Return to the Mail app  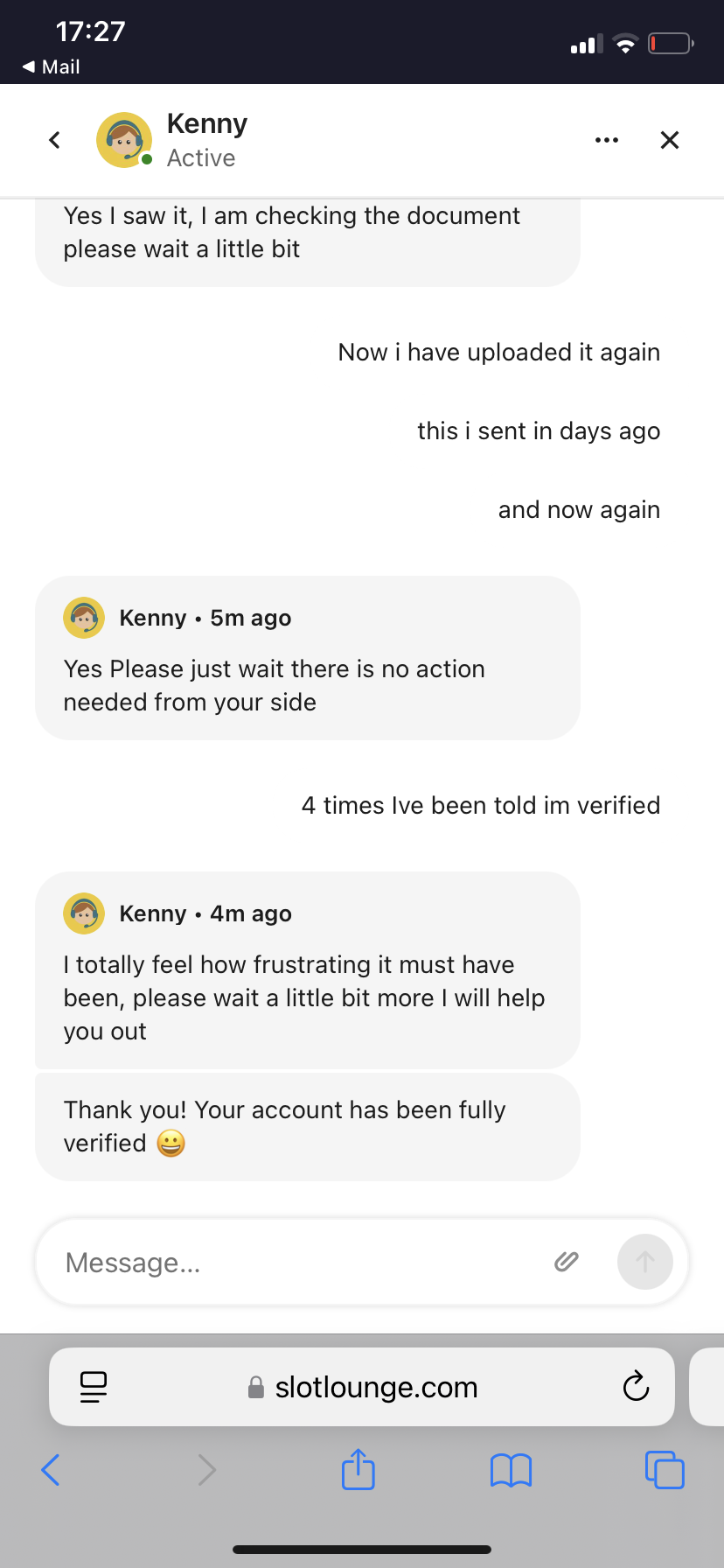[x=52, y=66]
